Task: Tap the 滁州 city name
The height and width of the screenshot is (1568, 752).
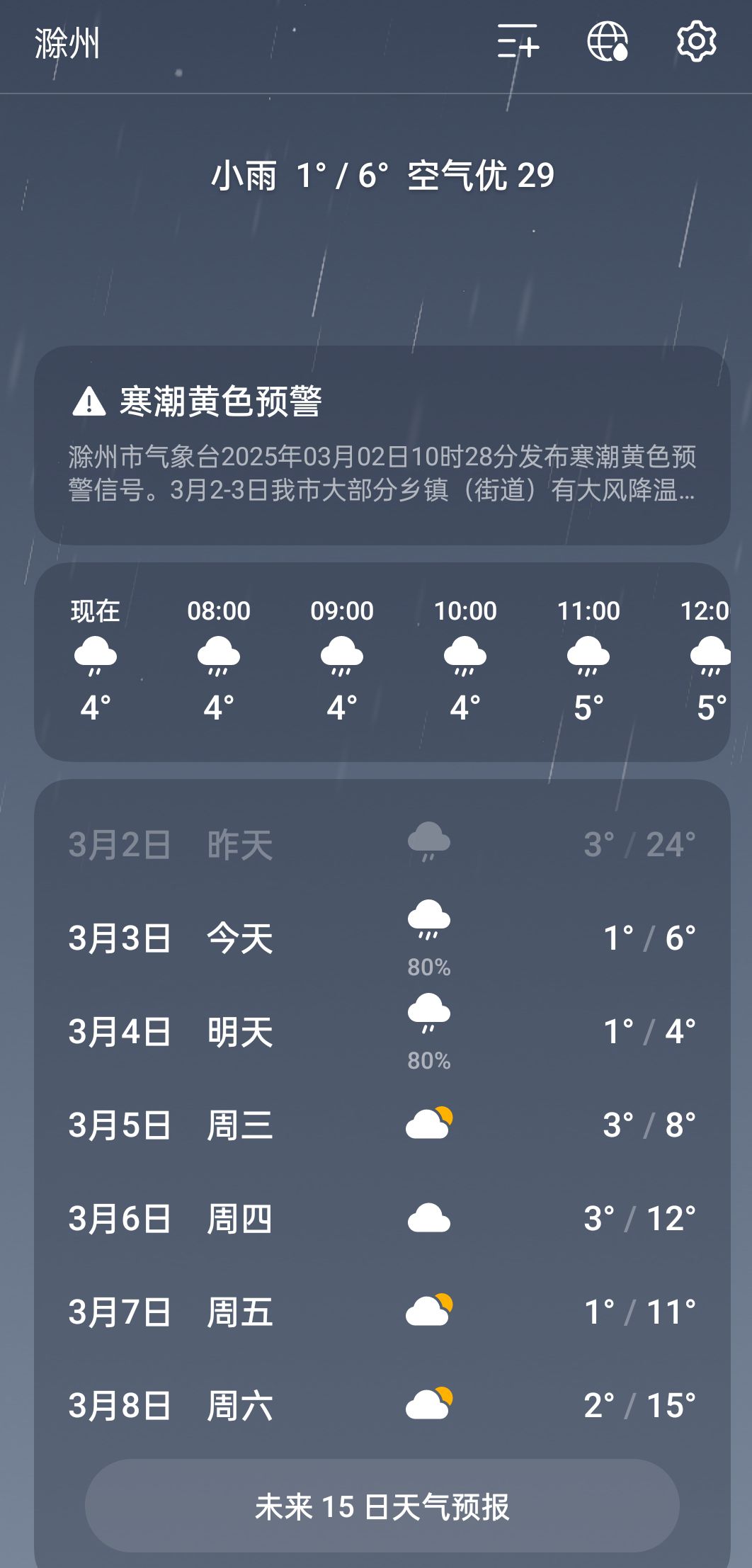Action: [67, 43]
